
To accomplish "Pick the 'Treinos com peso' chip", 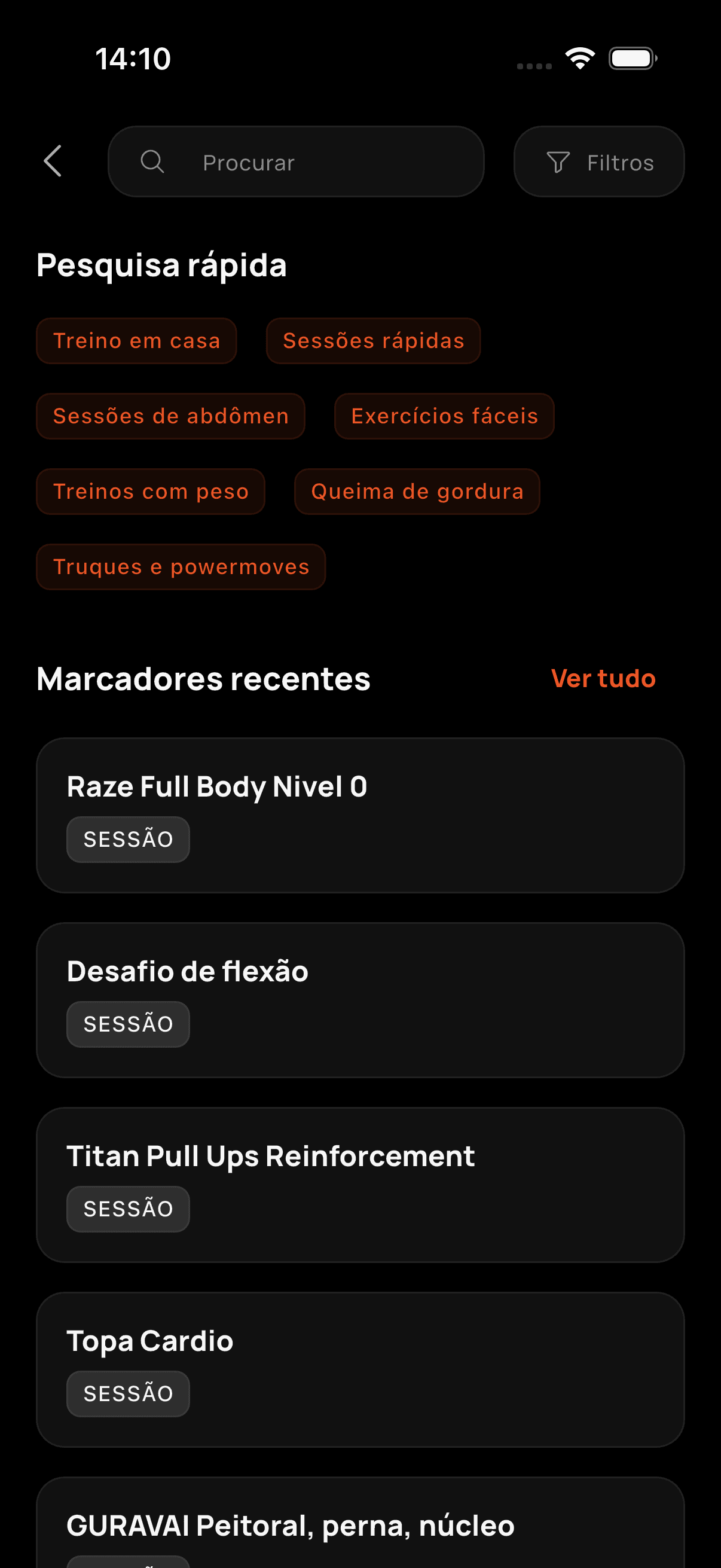I will [151, 491].
